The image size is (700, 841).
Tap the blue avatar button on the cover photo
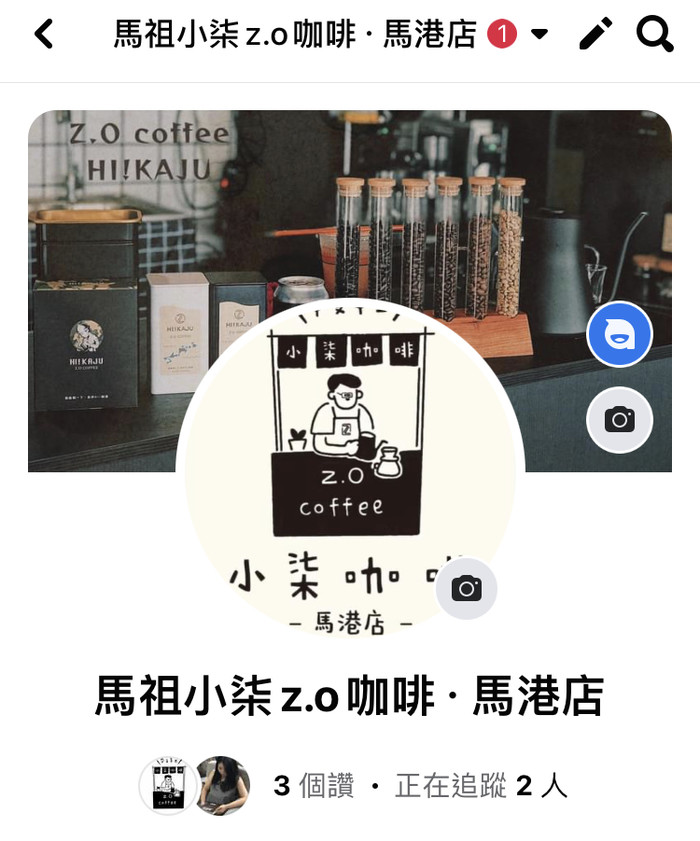(x=620, y=334)
